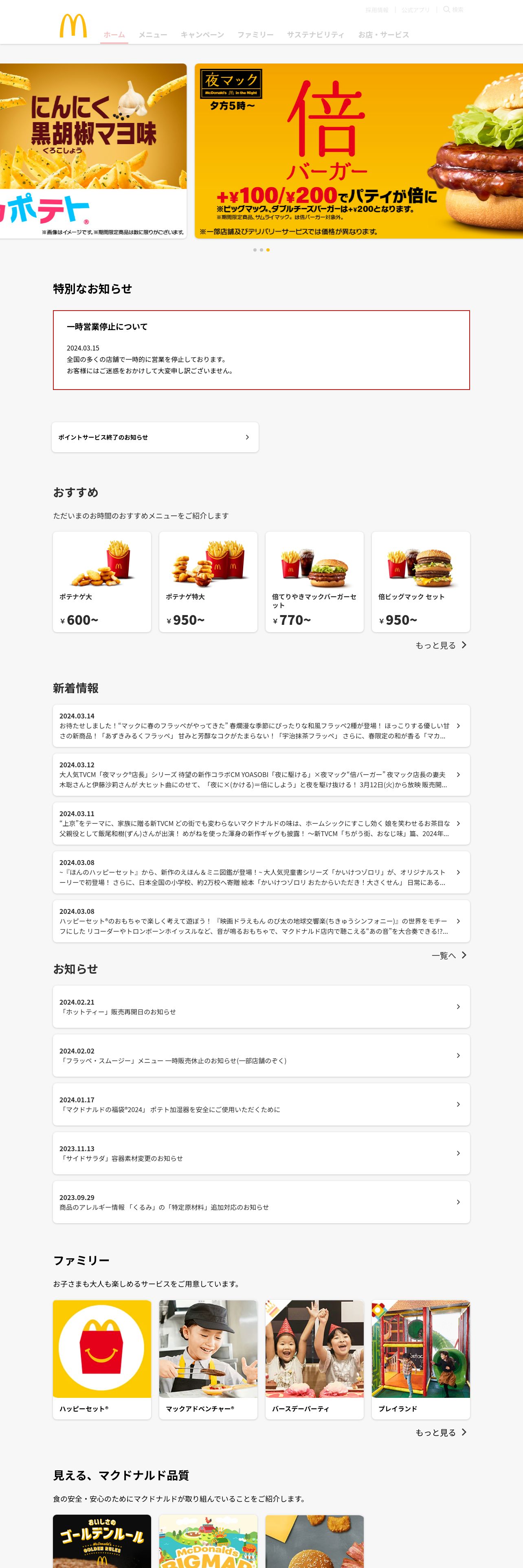Open 倍ビッグマック セット card
Image resolution: width=523 pixels, height=1568 pixels.
pos(421,582)
